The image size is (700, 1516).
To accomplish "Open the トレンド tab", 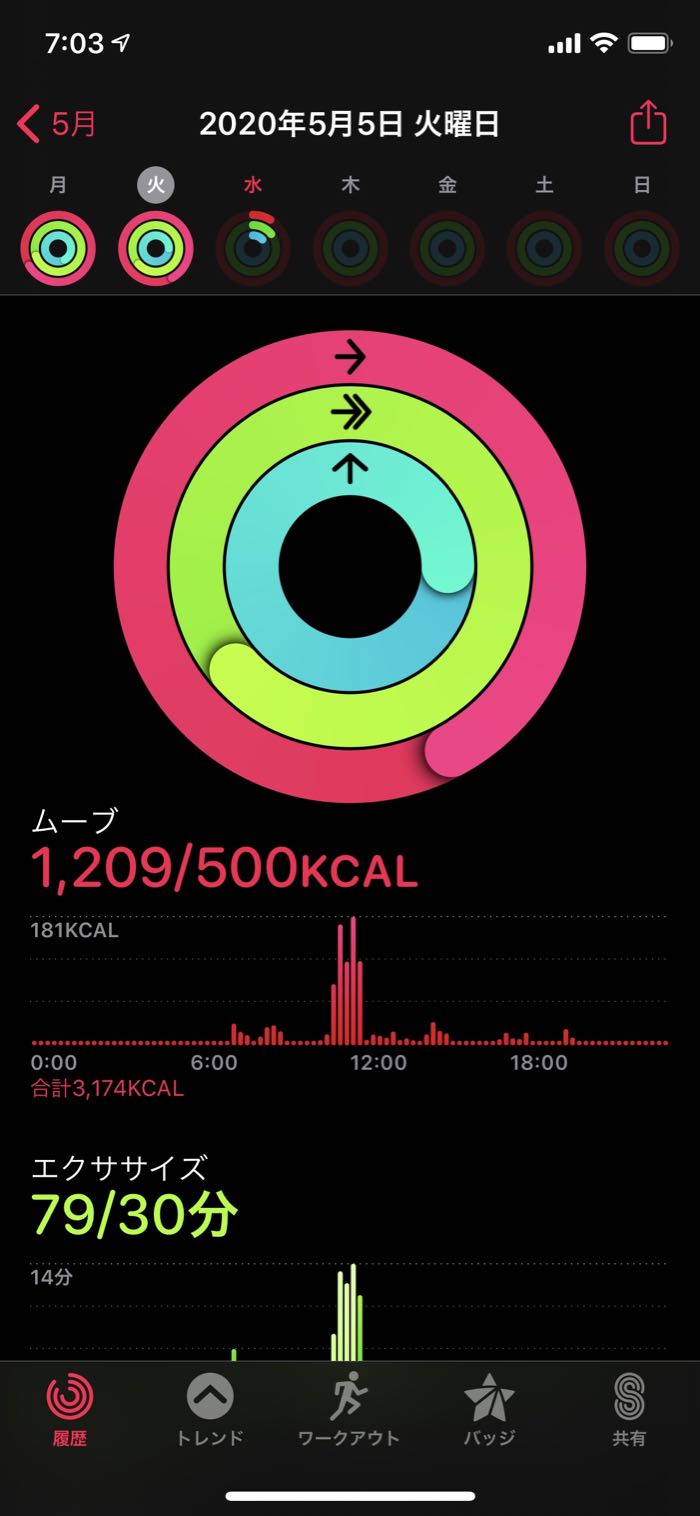I will 210,1410.
